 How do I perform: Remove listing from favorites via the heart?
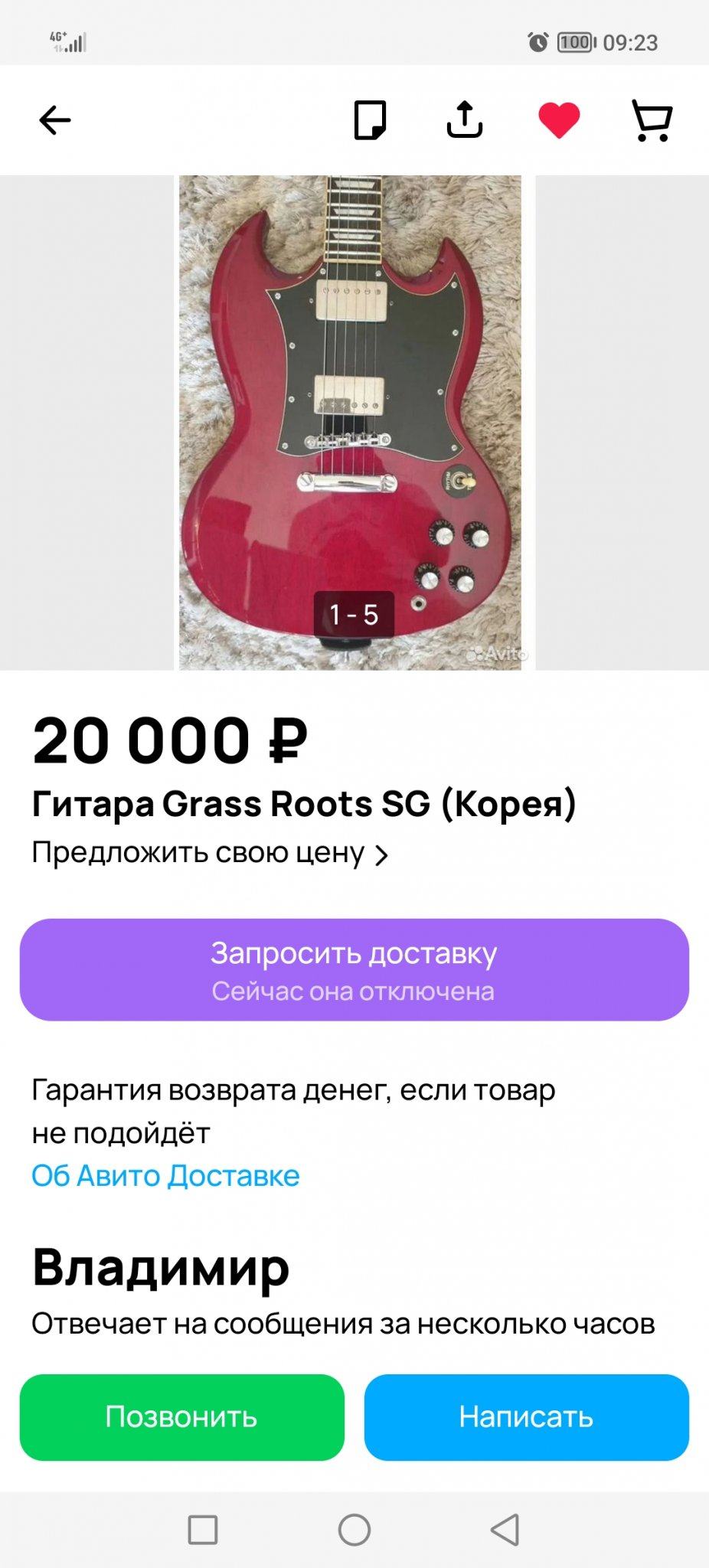click(x=559, y=120)
